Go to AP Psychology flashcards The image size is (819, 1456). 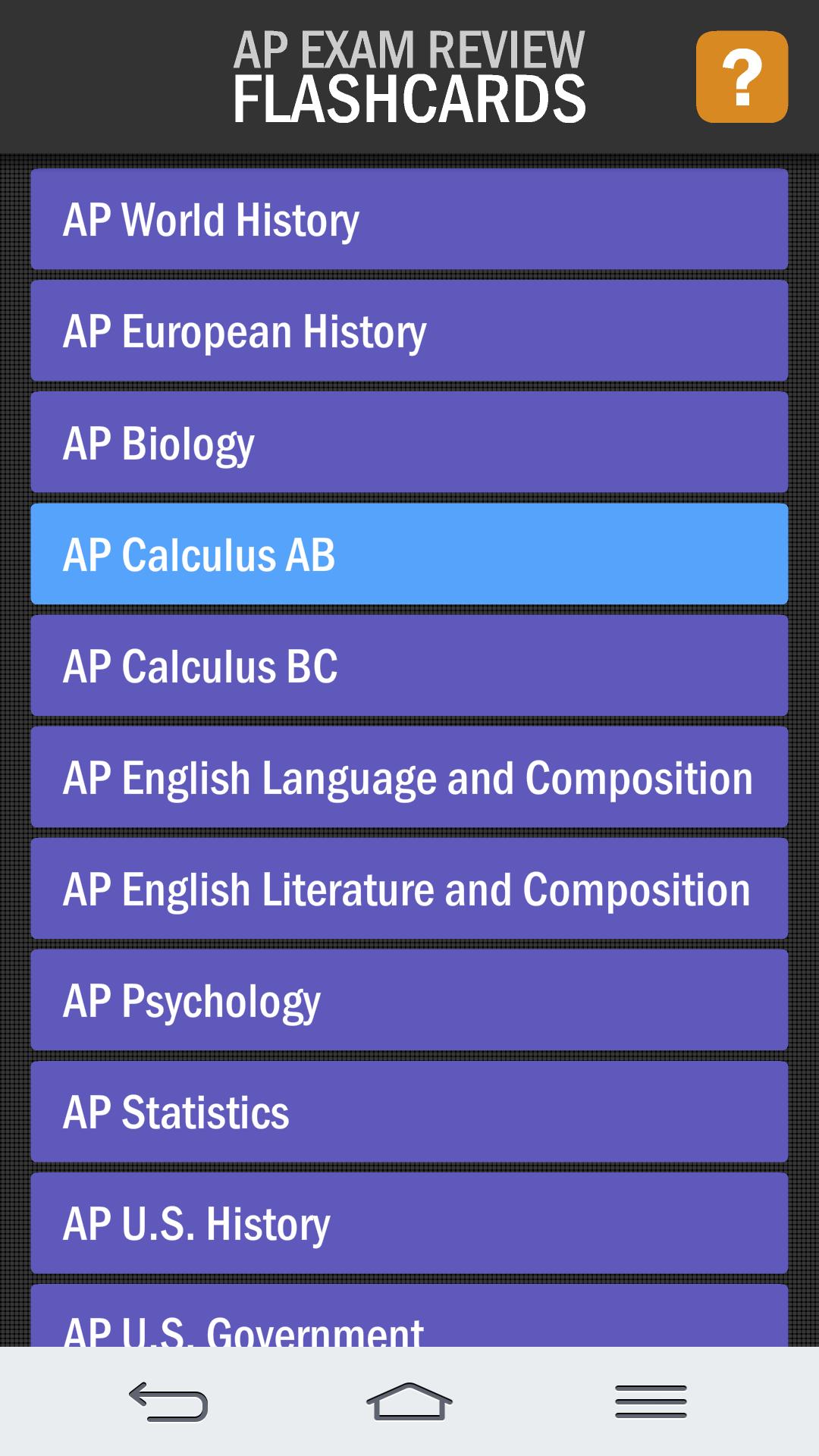409,1000
